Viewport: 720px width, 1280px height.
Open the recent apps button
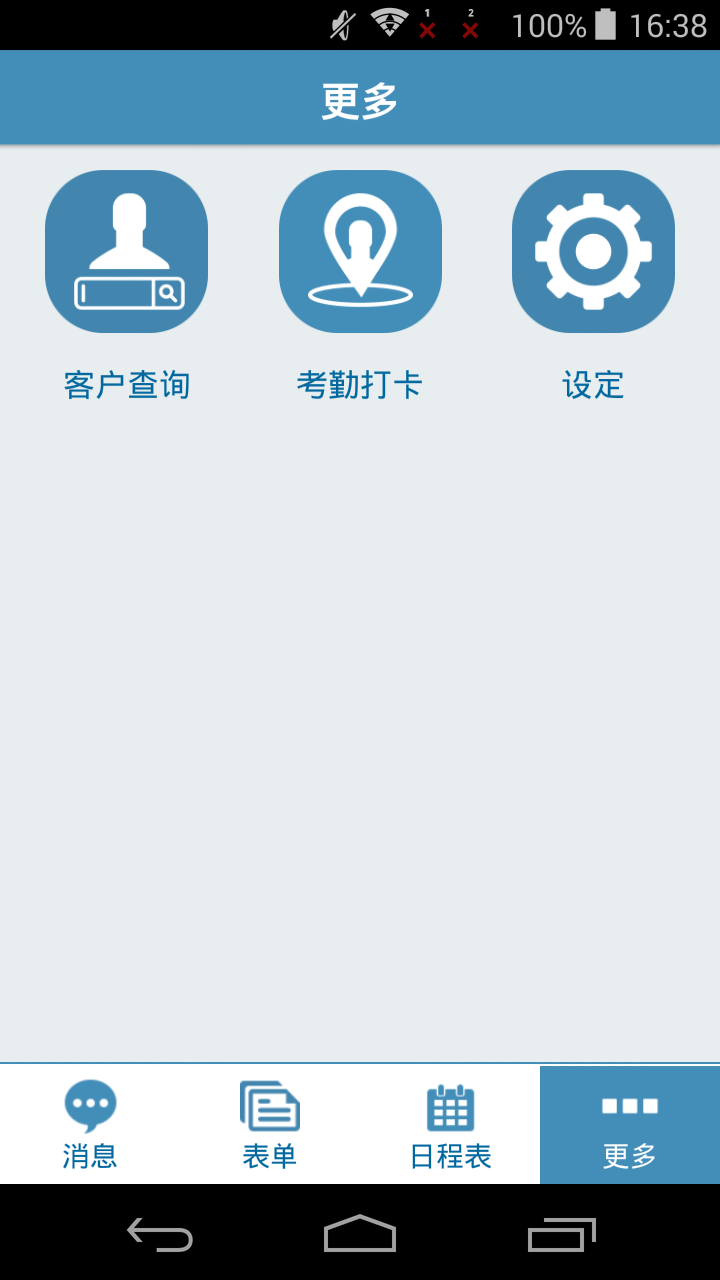pos(560,1237)
